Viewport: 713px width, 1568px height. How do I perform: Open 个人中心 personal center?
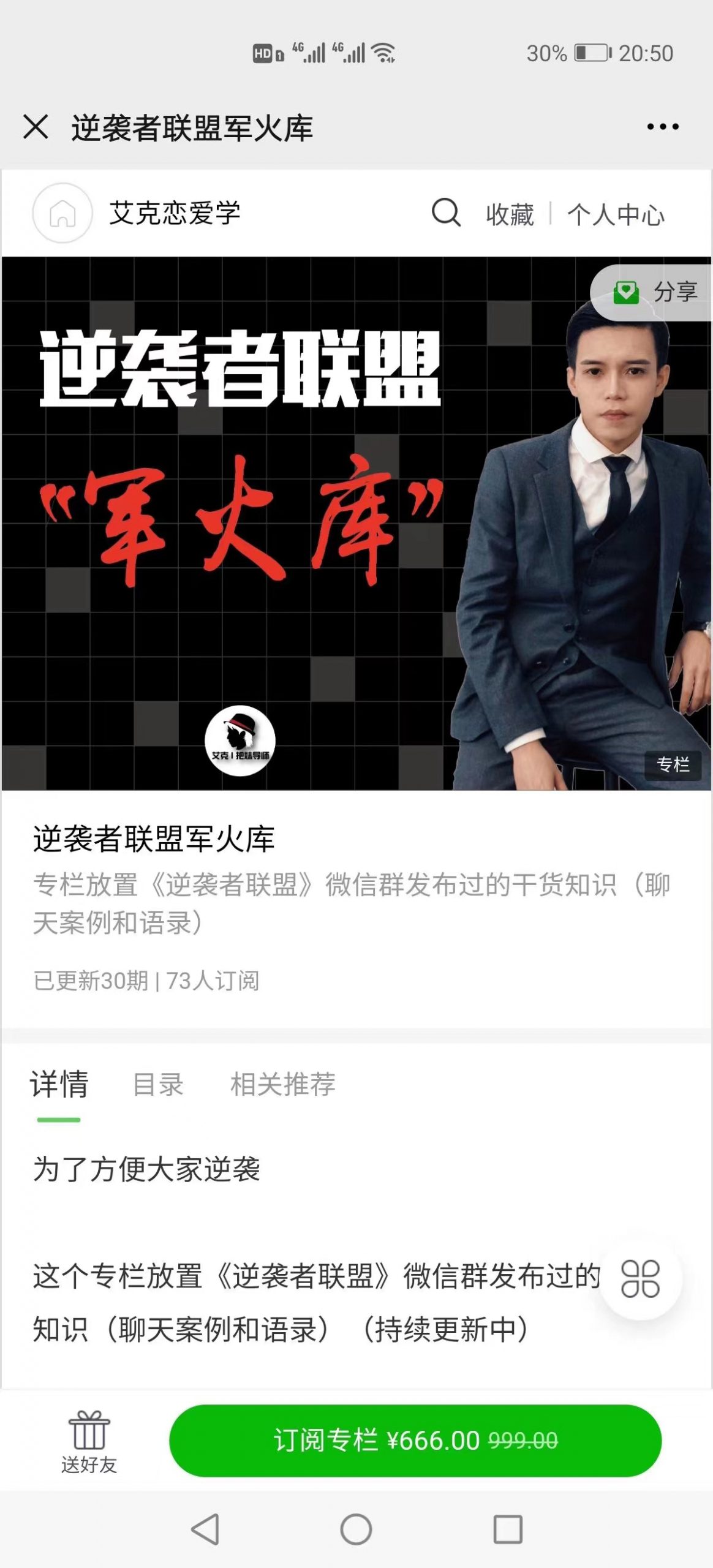tap(616, 214)
